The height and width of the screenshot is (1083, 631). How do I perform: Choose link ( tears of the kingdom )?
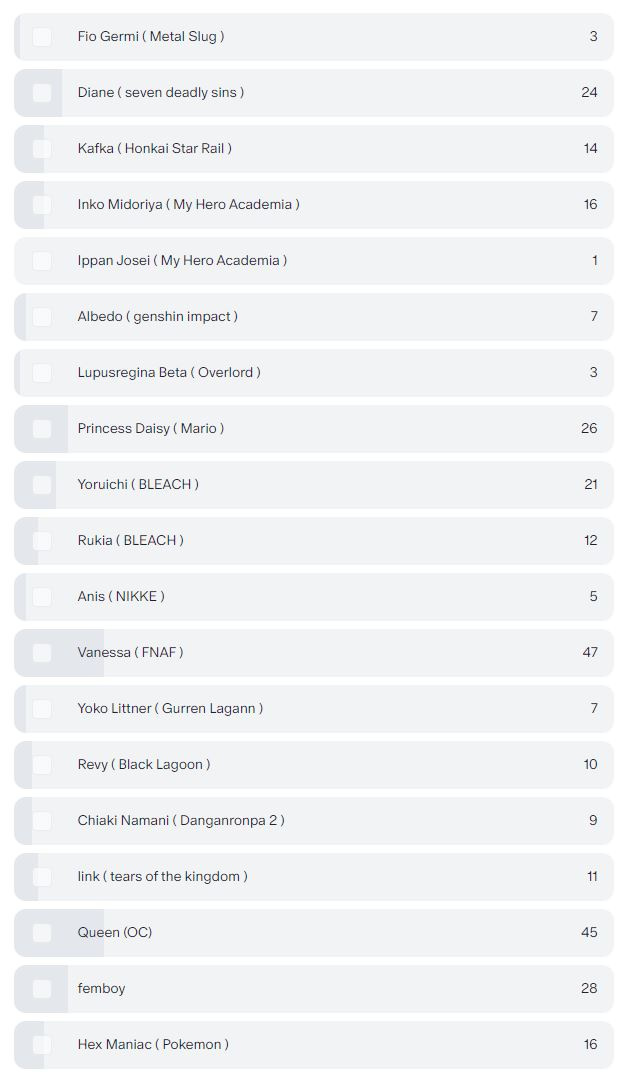[x=41, y=876]
